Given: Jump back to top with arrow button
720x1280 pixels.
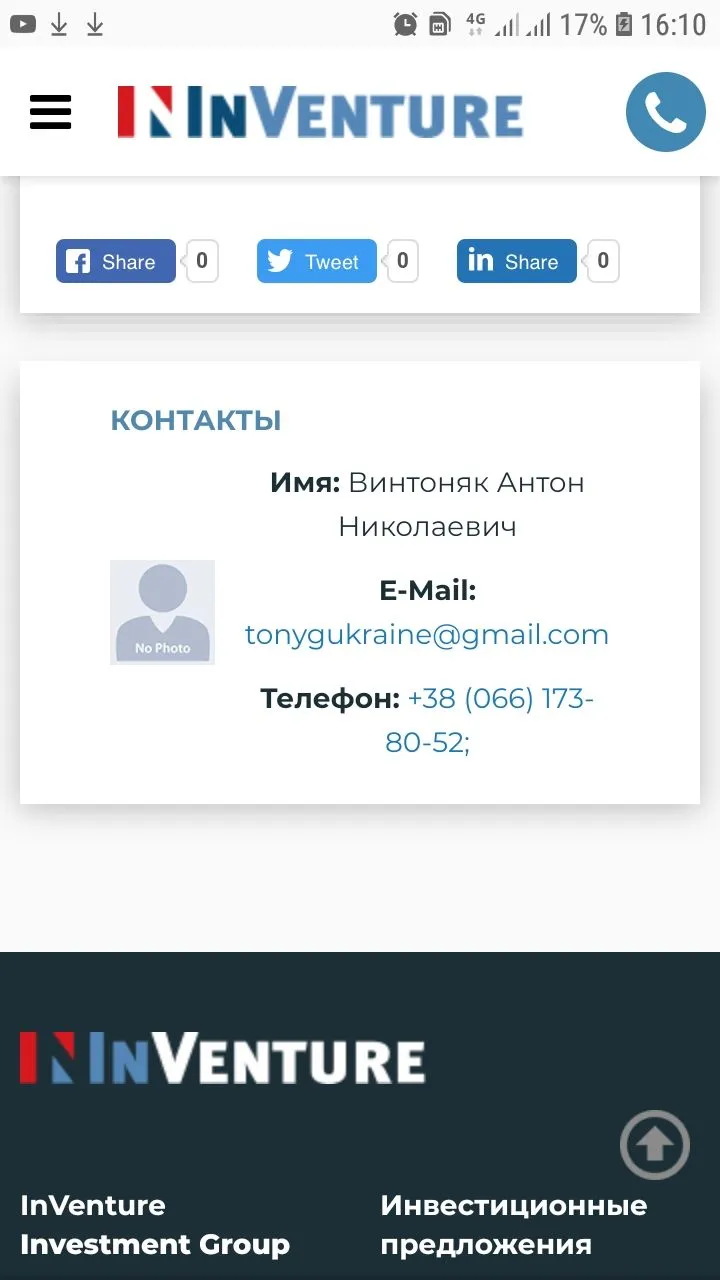Looking at the screenshot, I should [x=655, y=1145].
